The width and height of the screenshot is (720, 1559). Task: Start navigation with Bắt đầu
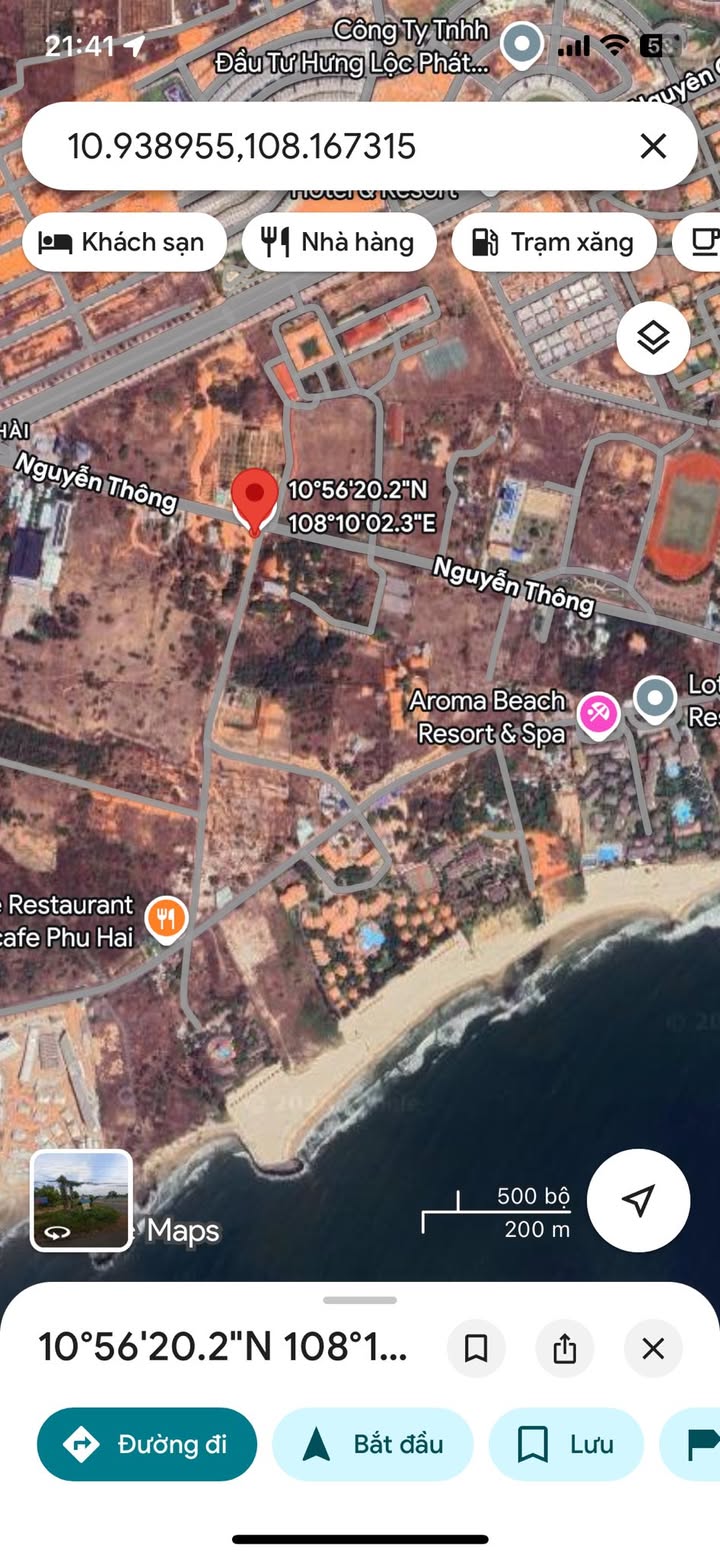pyautogui.click(x=372, y=1444)
